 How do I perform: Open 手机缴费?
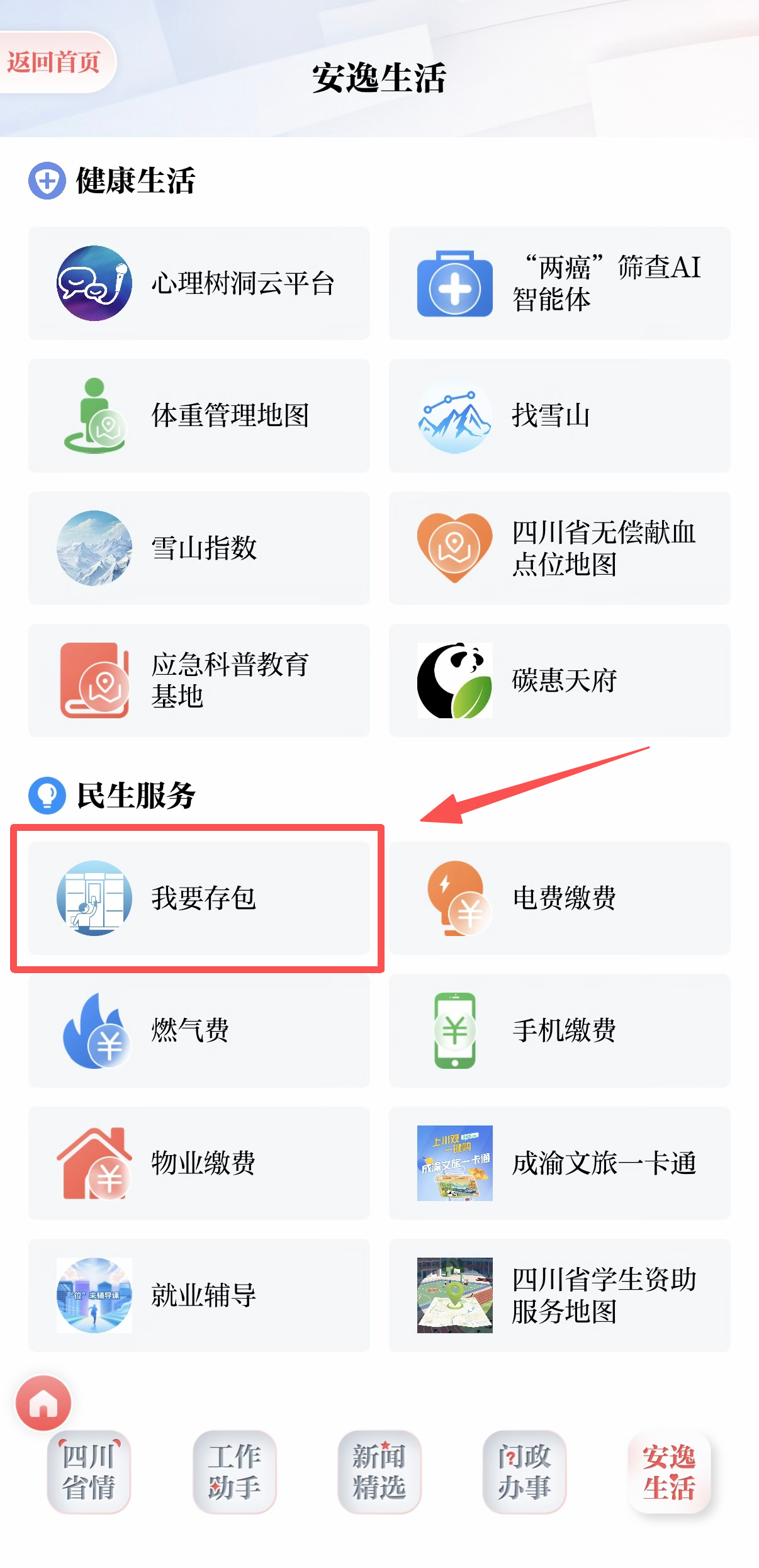click(559, 1030)
